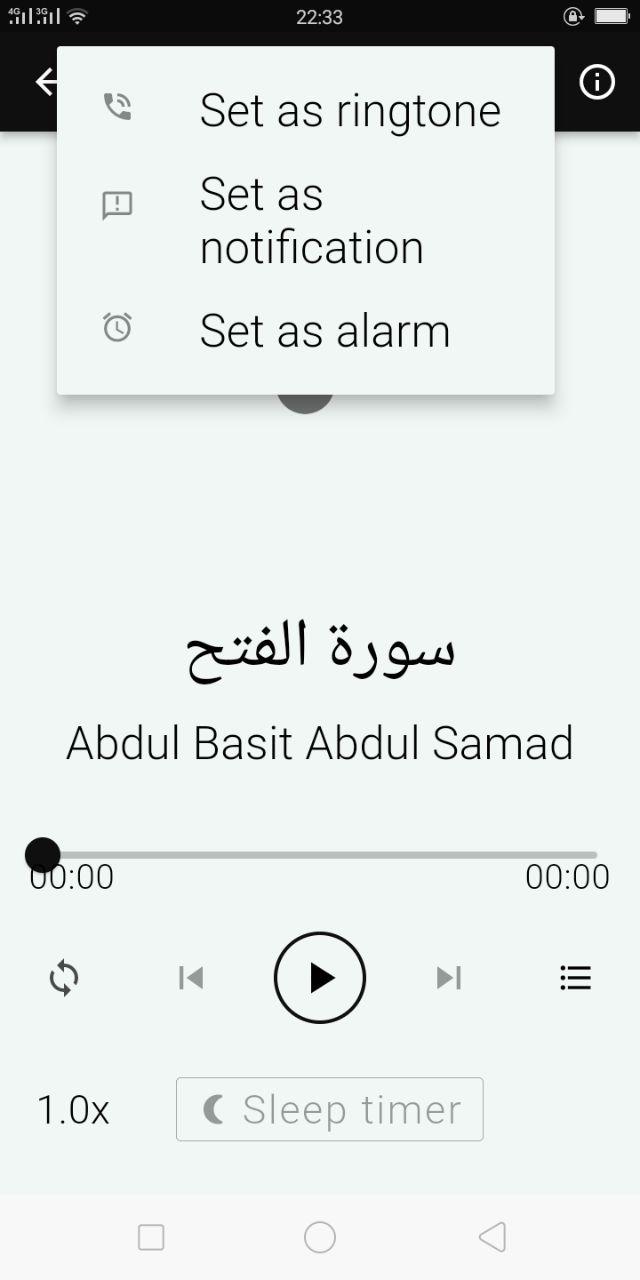Viewport: 640px width, 1280px height.
Task: Open the system recent apps
Action: 151,1237
